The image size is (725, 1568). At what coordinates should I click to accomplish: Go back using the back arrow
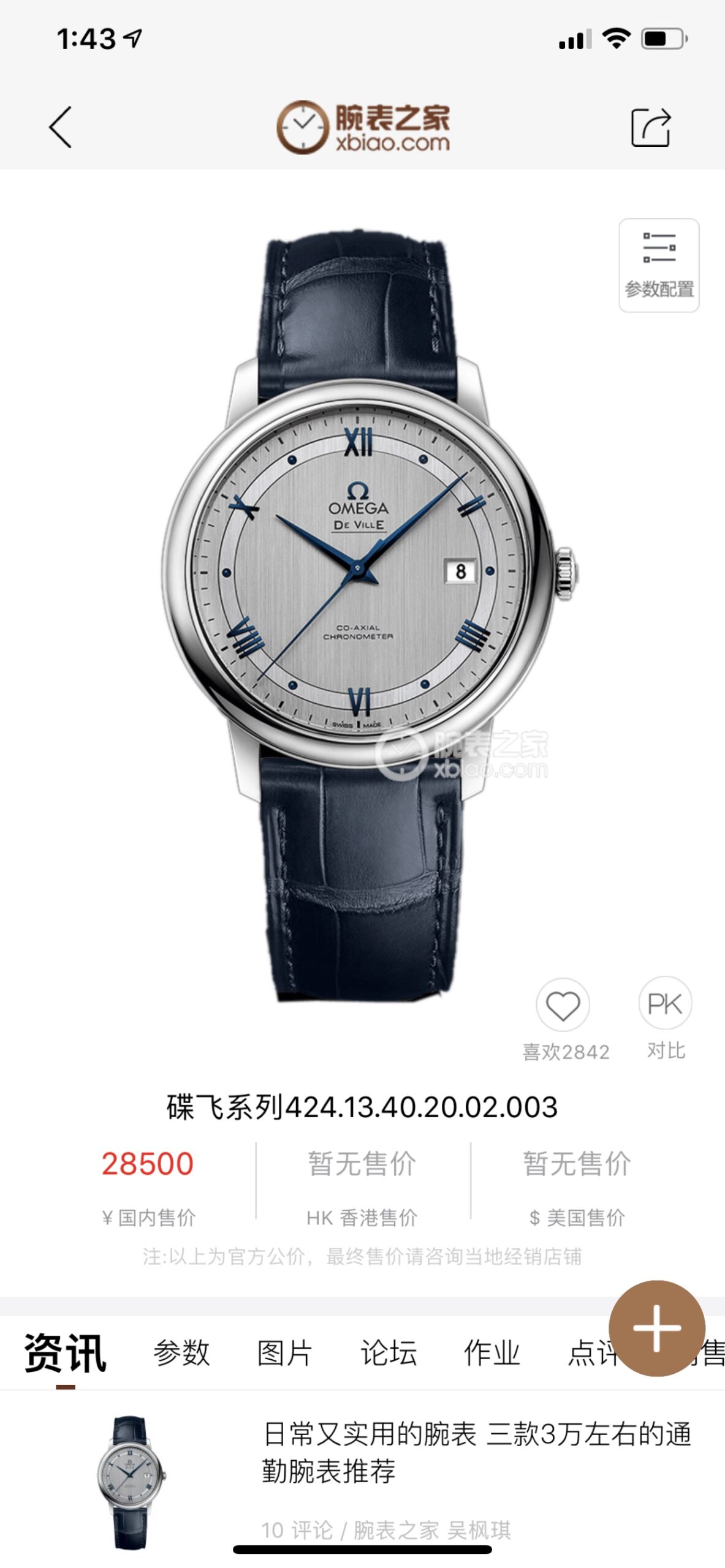[60, 127]
